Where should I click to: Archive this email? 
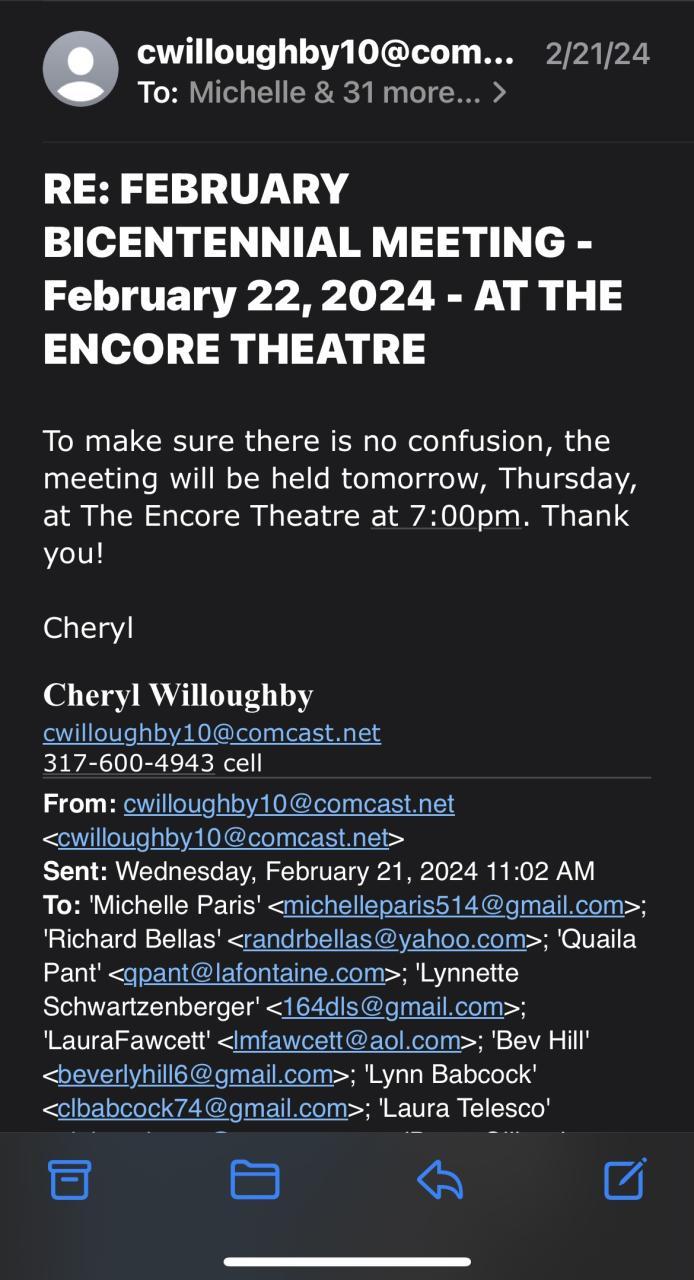(x=70, y=1180)
